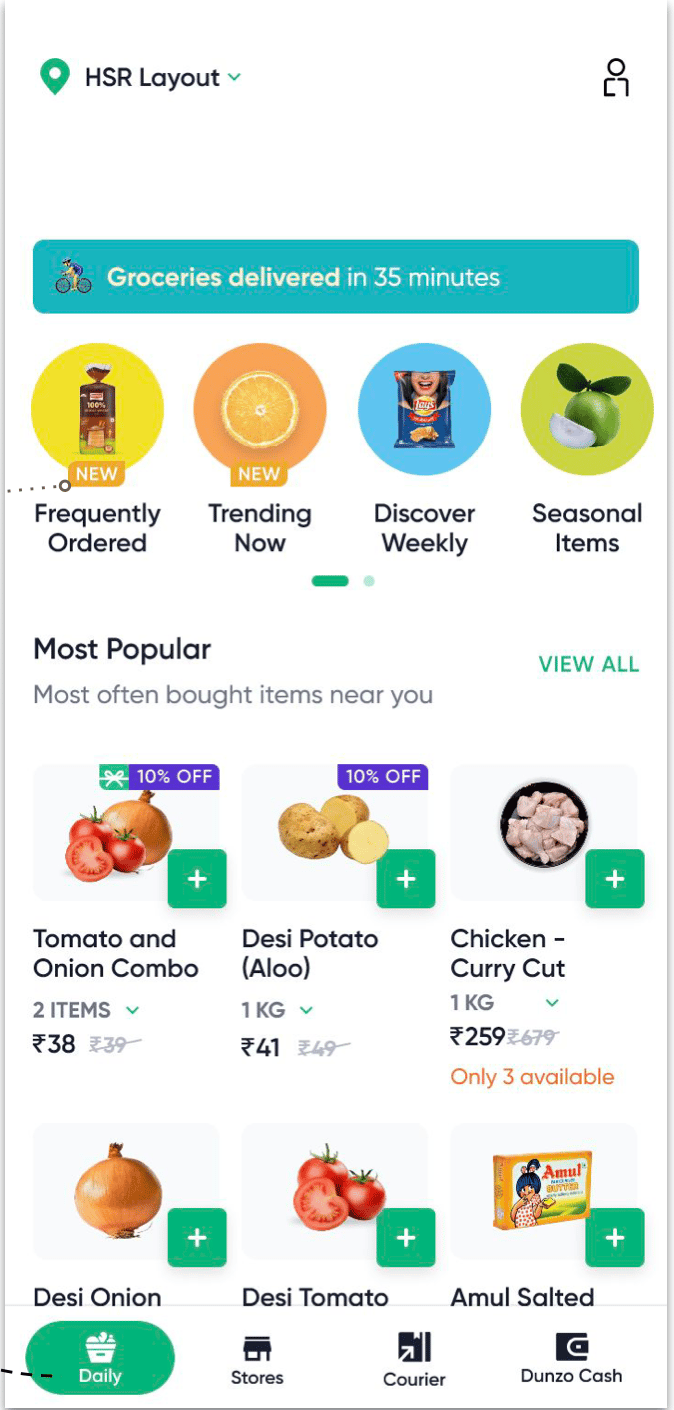674x1410 pixels.
Task: Tap the Groceries delivered in 35 minutes banner
Action: [336, 277]
